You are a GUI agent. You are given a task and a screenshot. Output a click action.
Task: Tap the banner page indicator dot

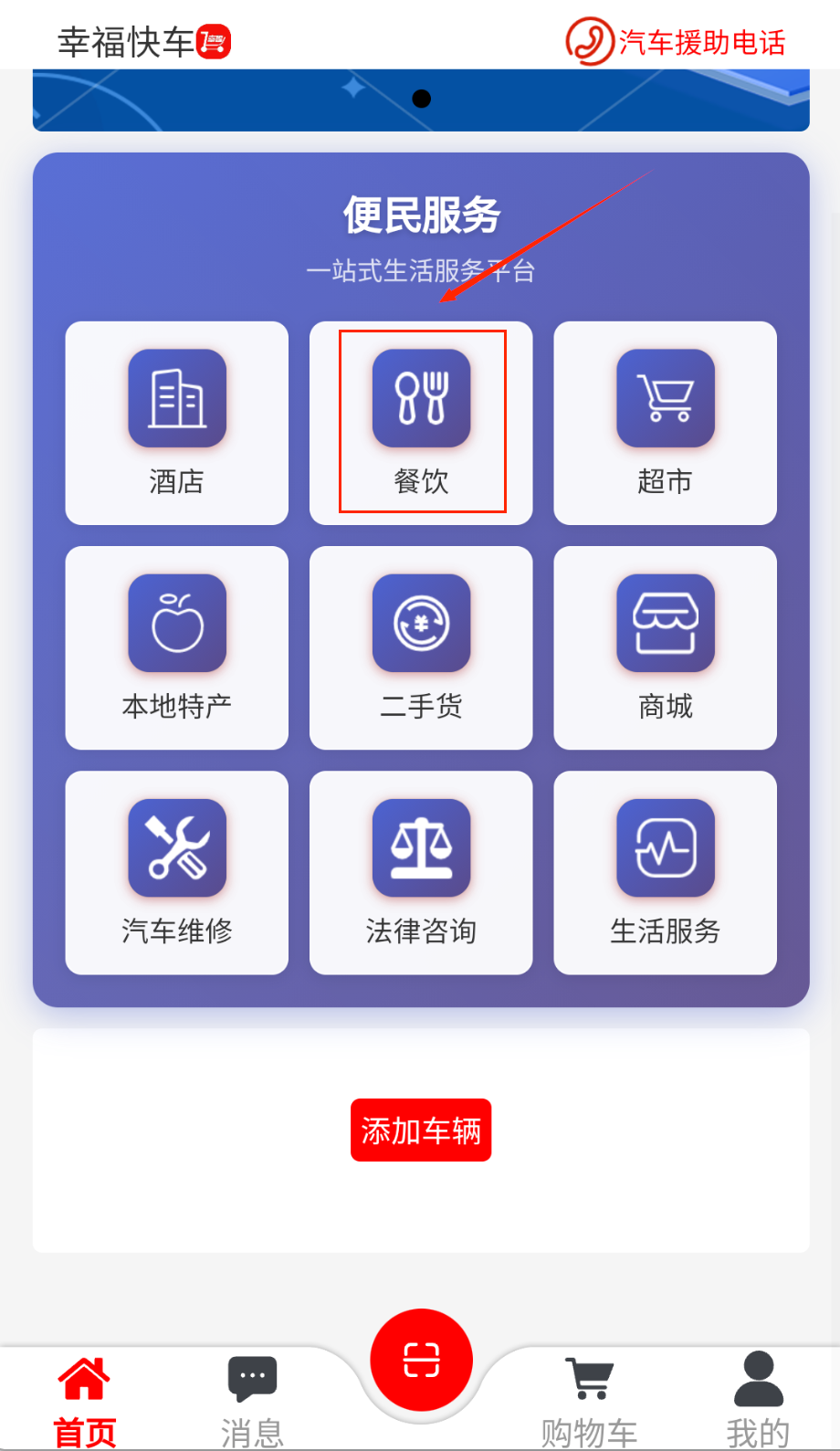[x=421, y=99]
